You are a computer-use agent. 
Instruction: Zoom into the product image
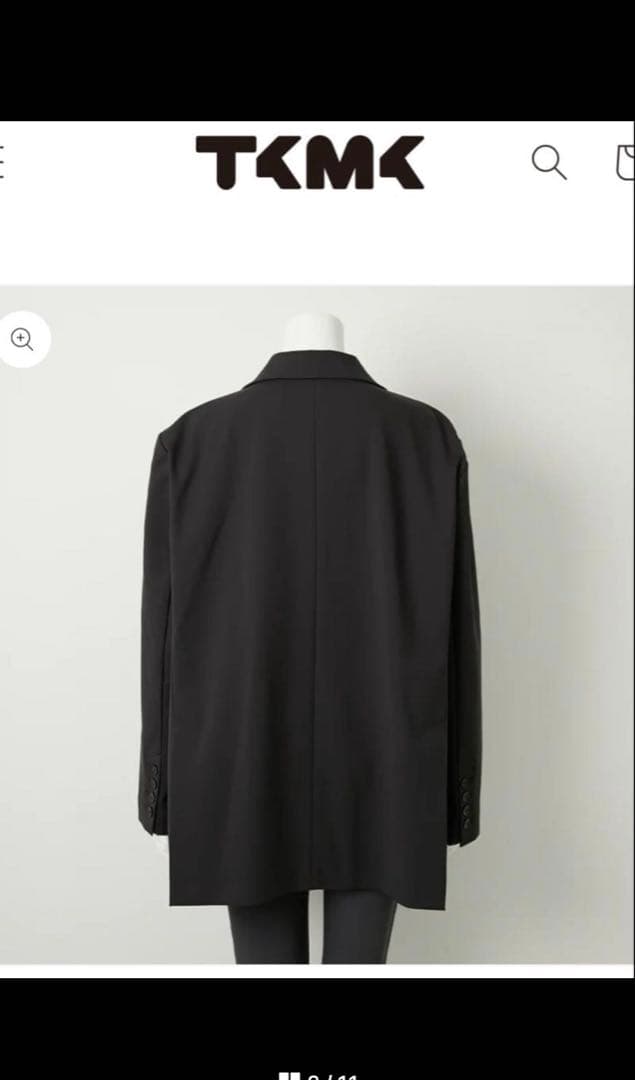pos(22,339)
